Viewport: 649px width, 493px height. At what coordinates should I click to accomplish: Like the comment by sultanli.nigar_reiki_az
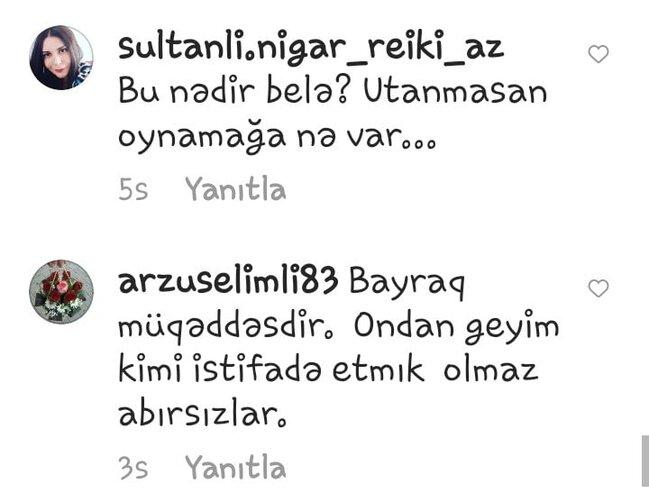(x=598, y=54)
